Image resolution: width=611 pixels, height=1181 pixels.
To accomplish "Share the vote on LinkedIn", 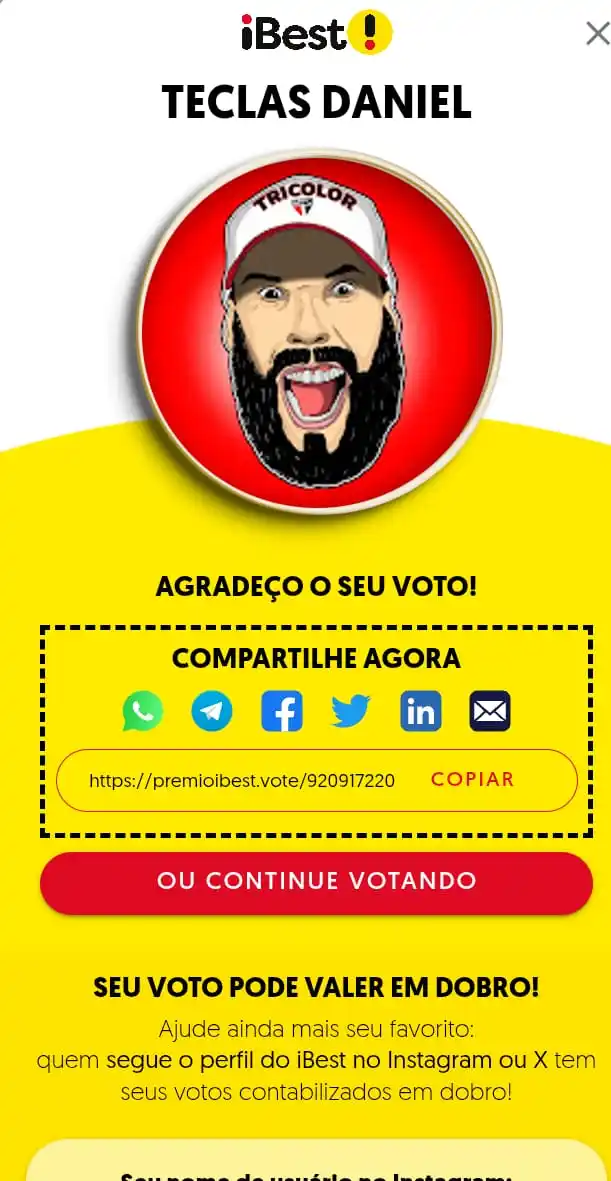I will coord(421,712).
